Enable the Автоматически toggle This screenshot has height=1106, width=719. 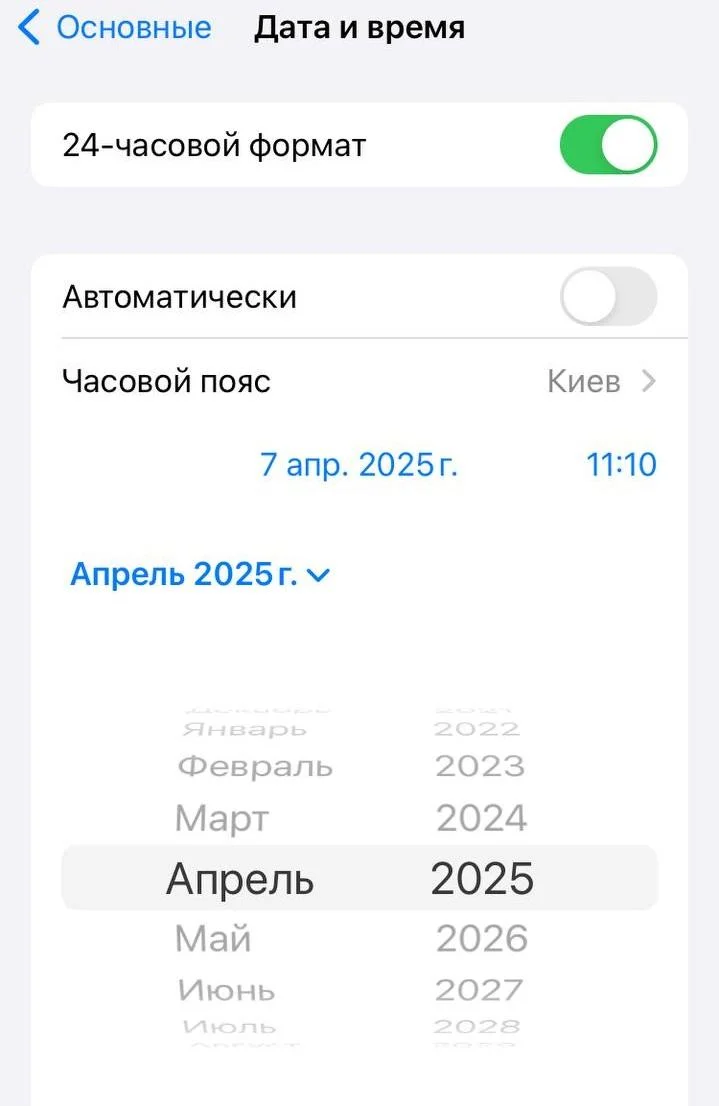608,297
